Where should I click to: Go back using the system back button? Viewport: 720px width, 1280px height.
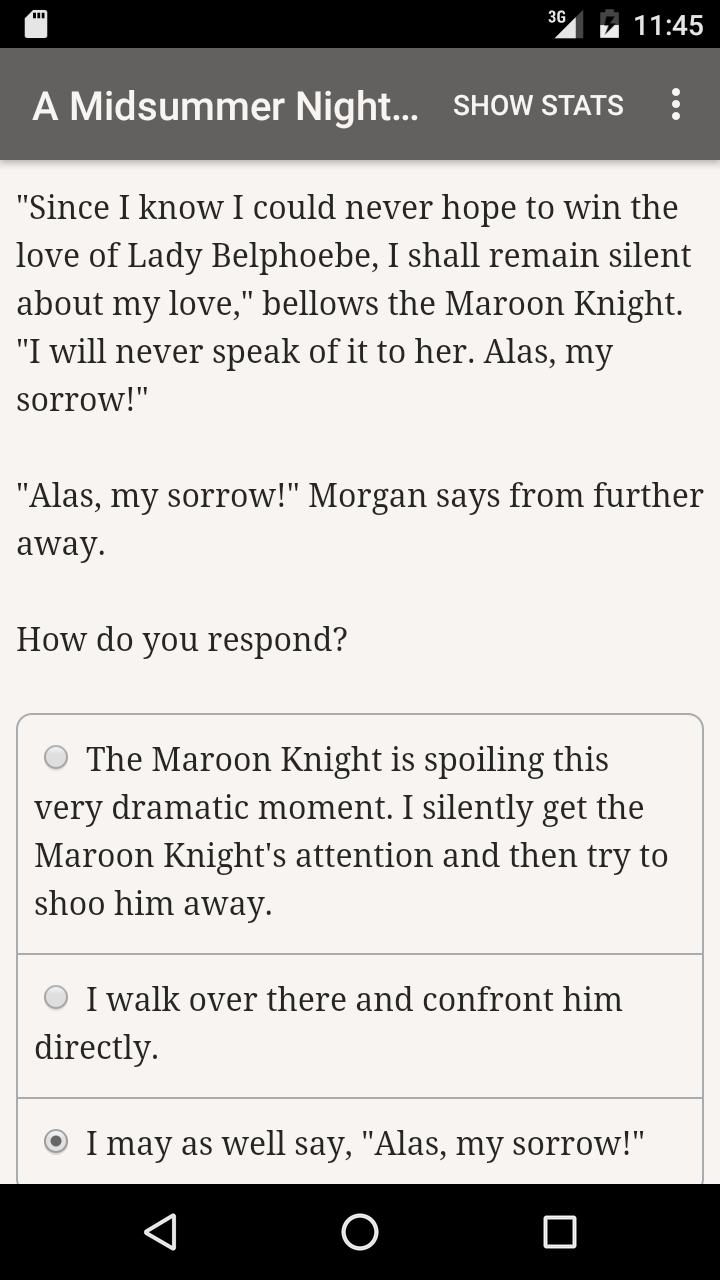pyautogui.click(x=160, y=1232)
